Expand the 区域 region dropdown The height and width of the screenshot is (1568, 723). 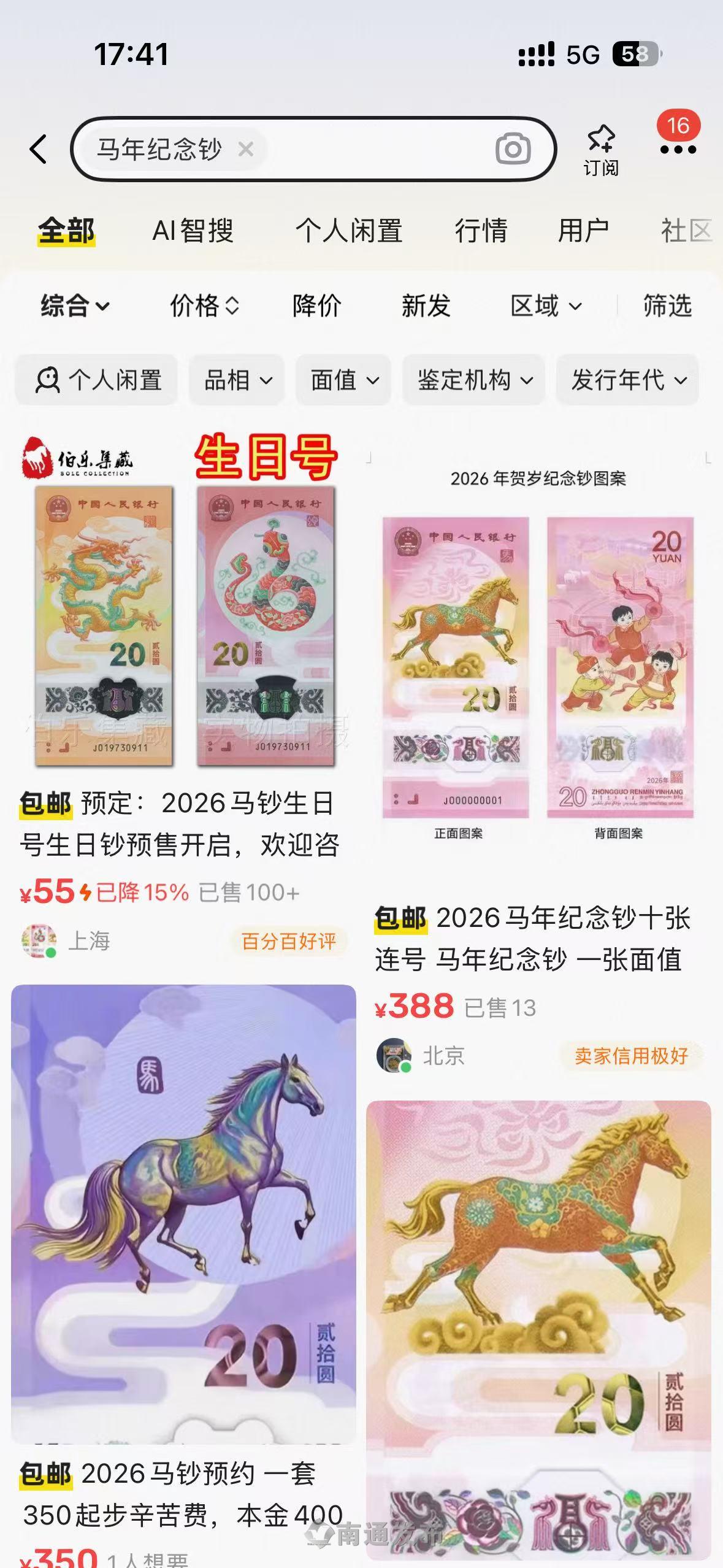click(x=546, y=306)
